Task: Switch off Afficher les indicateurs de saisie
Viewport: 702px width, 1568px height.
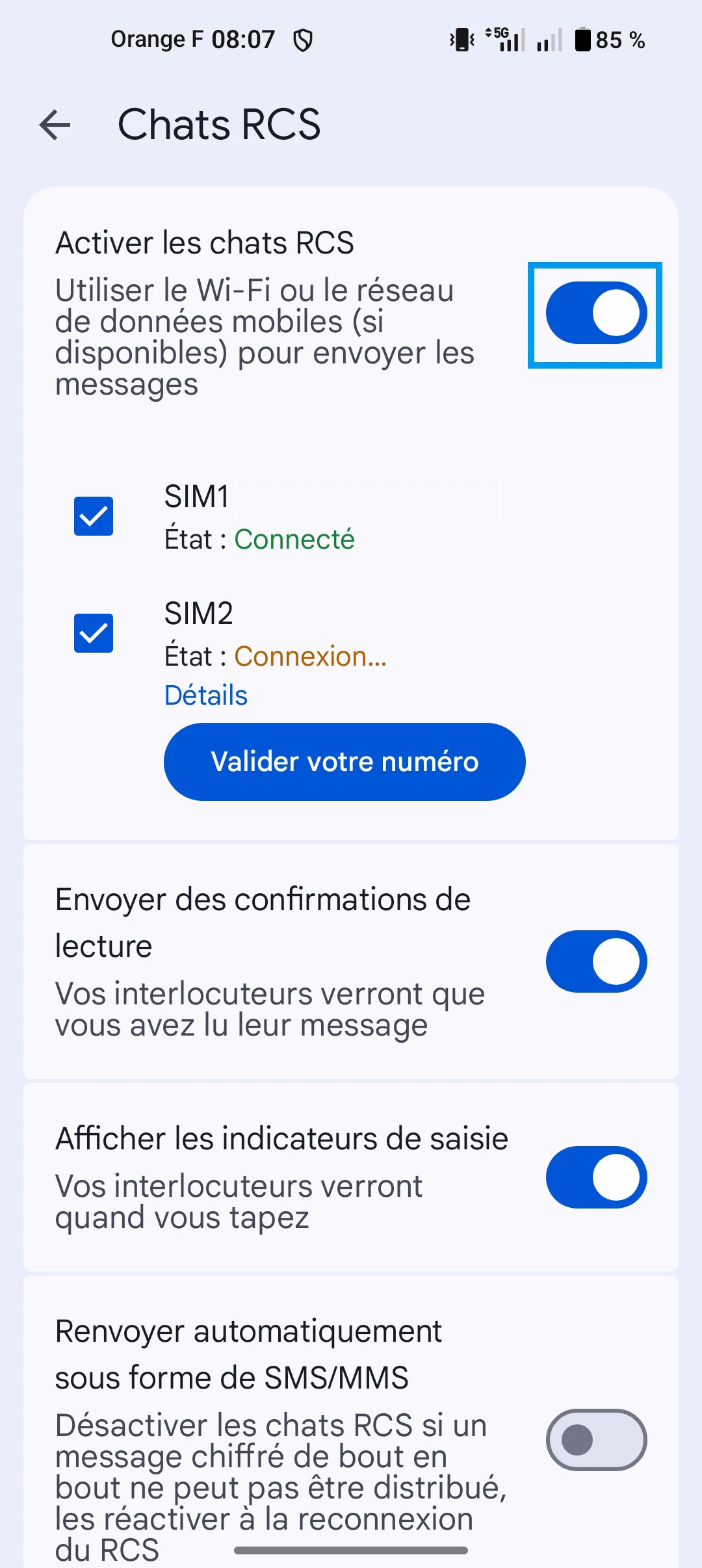Action: (x=595, y=1177)
